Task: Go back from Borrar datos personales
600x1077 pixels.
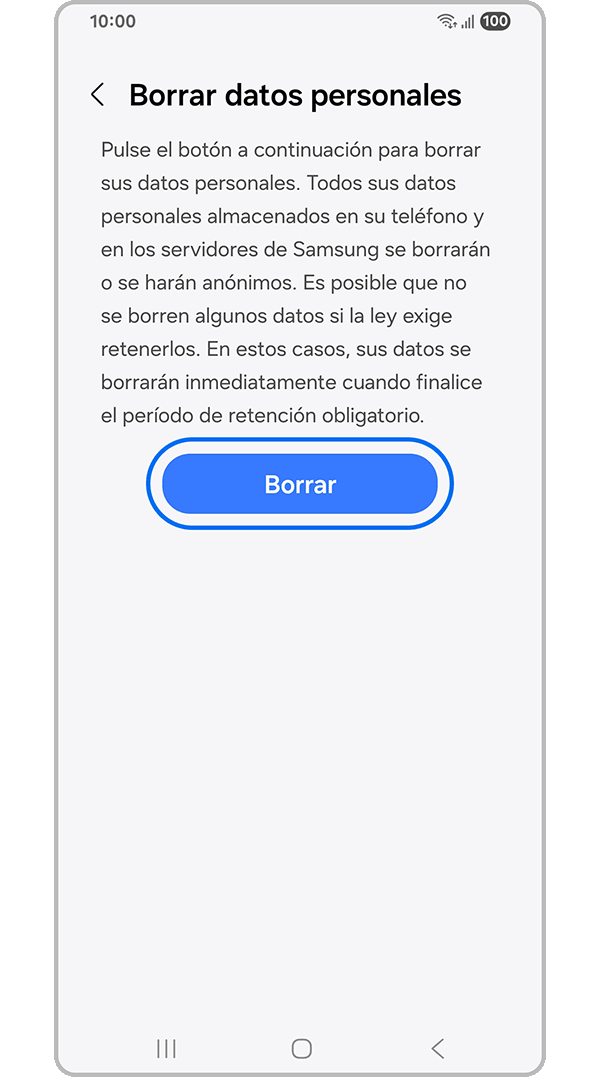Action: (98, 95)
